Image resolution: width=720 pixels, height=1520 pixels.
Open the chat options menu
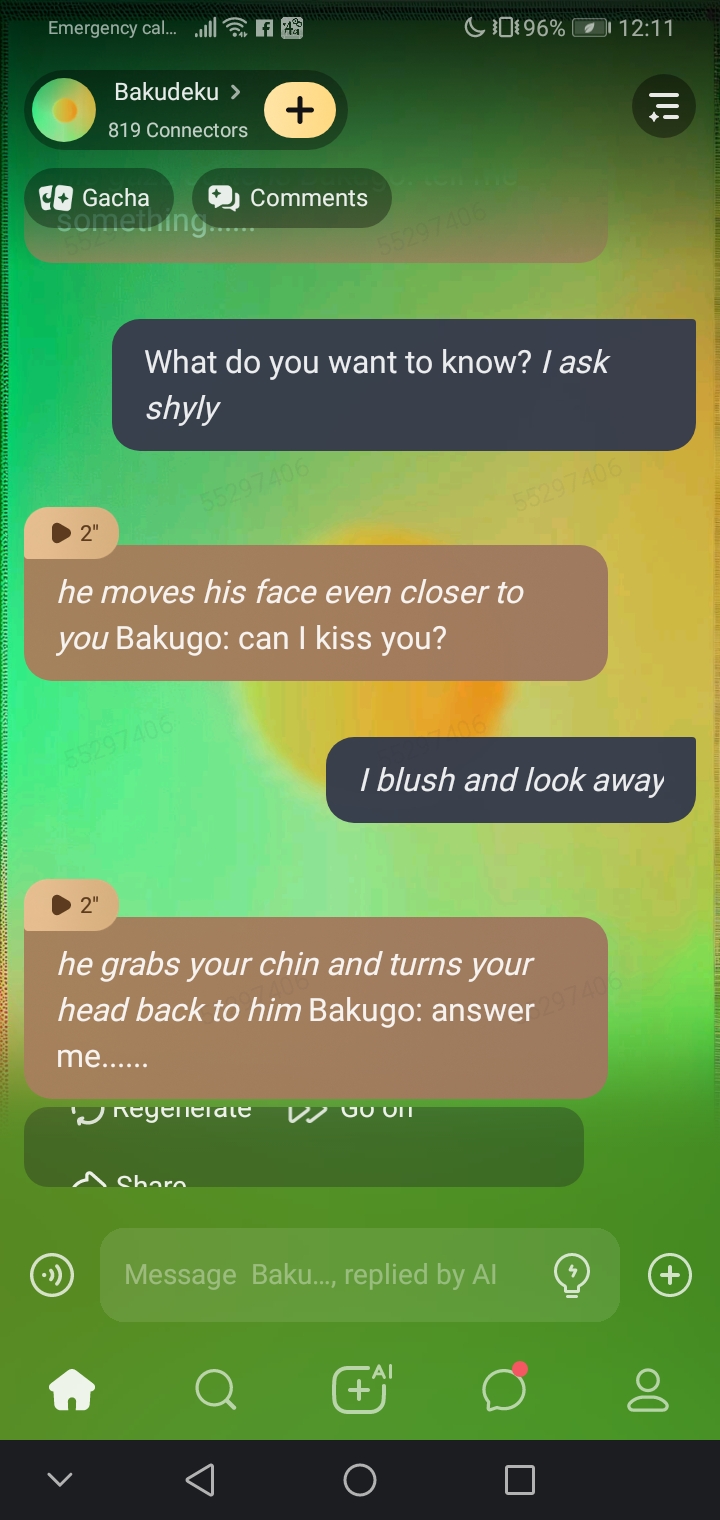click(x=663, y=106)
